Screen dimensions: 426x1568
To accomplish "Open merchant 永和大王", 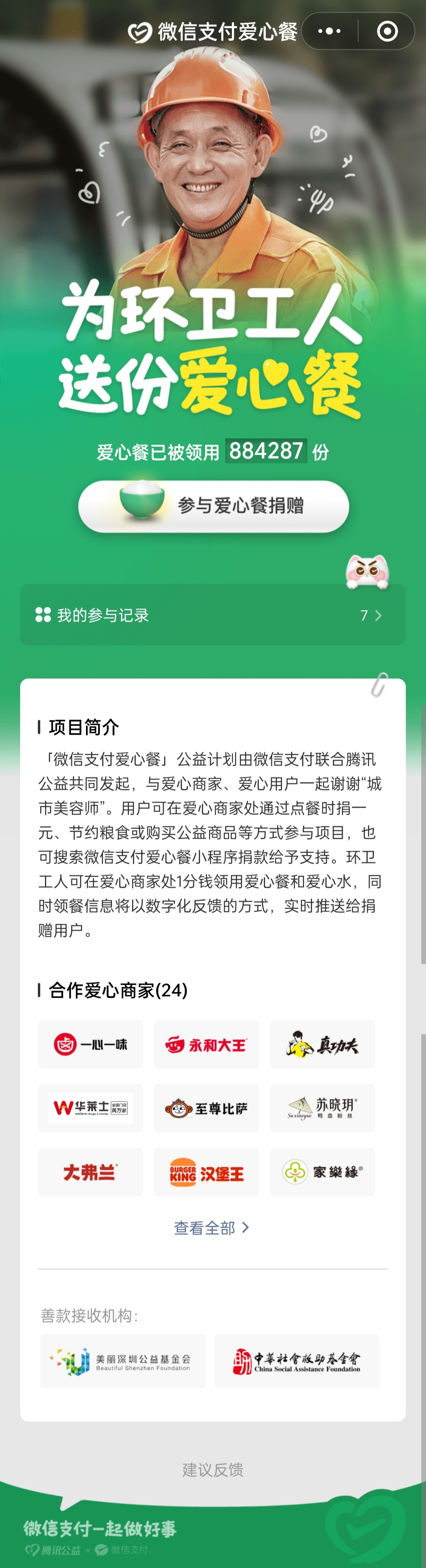I will pos(206,1044).
